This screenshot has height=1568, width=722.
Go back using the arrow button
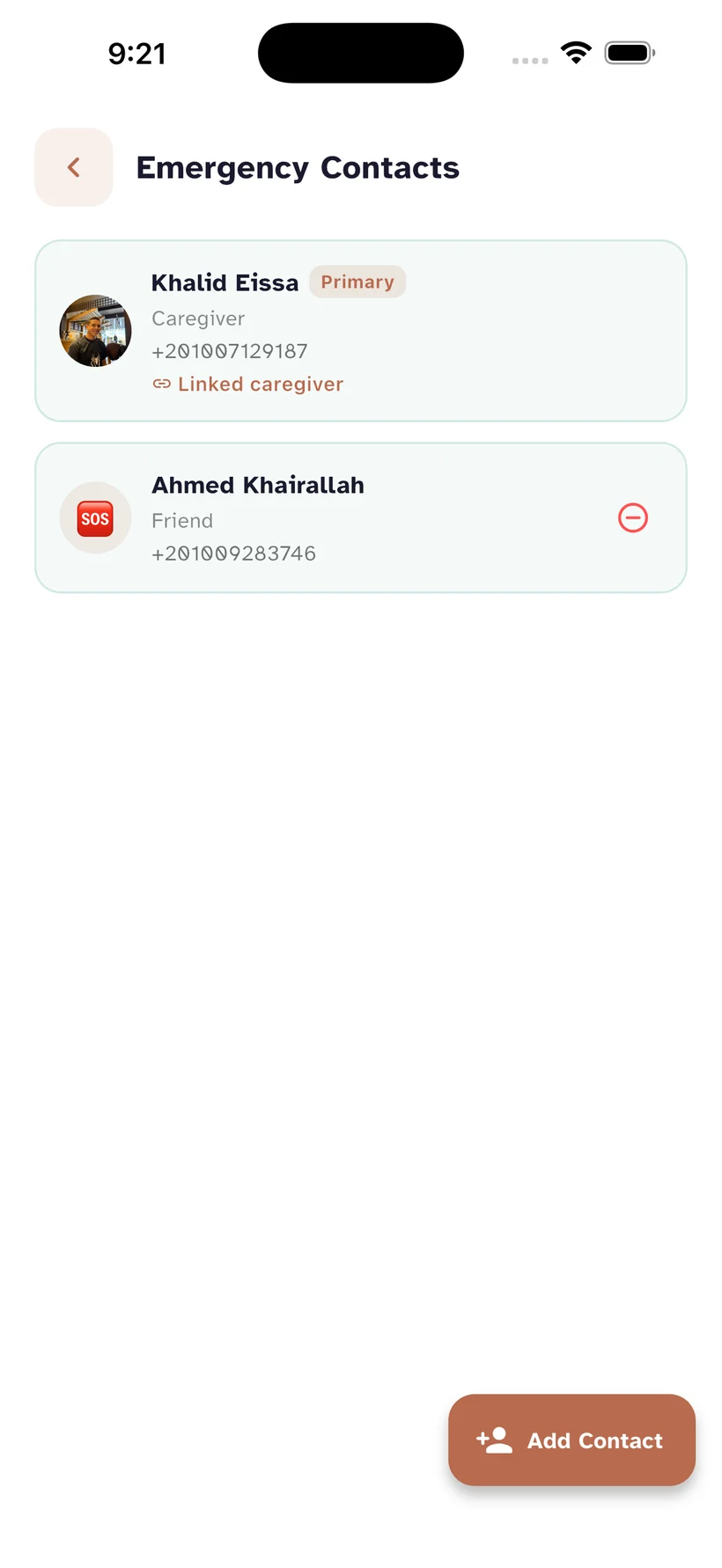pyautogui.click(x=74, y=167)
